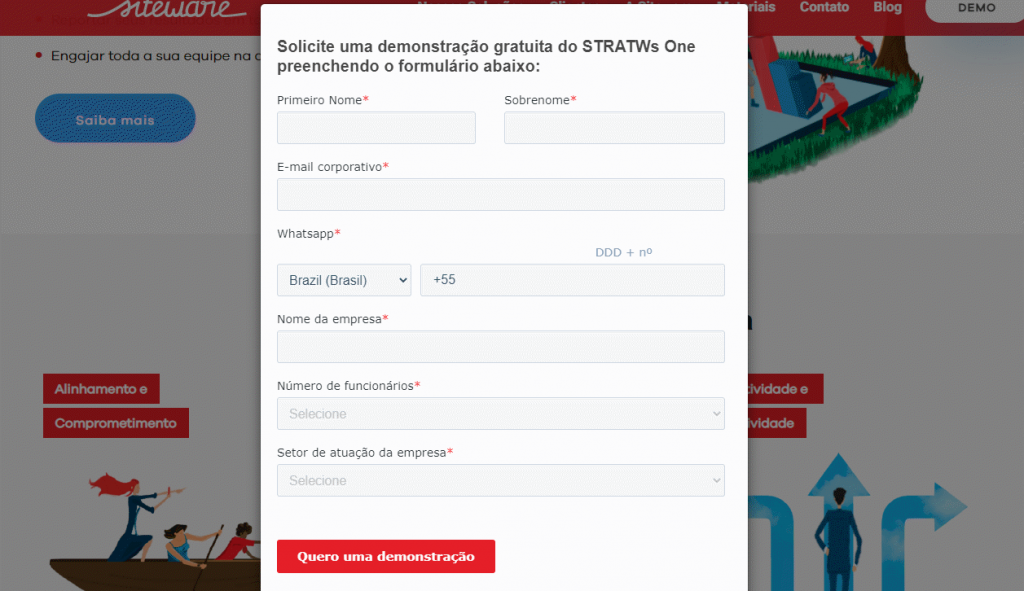Open the Setor de atuação da empresa dropdown
Screen dimensions: 1024x591
click(x=500, y=481)
